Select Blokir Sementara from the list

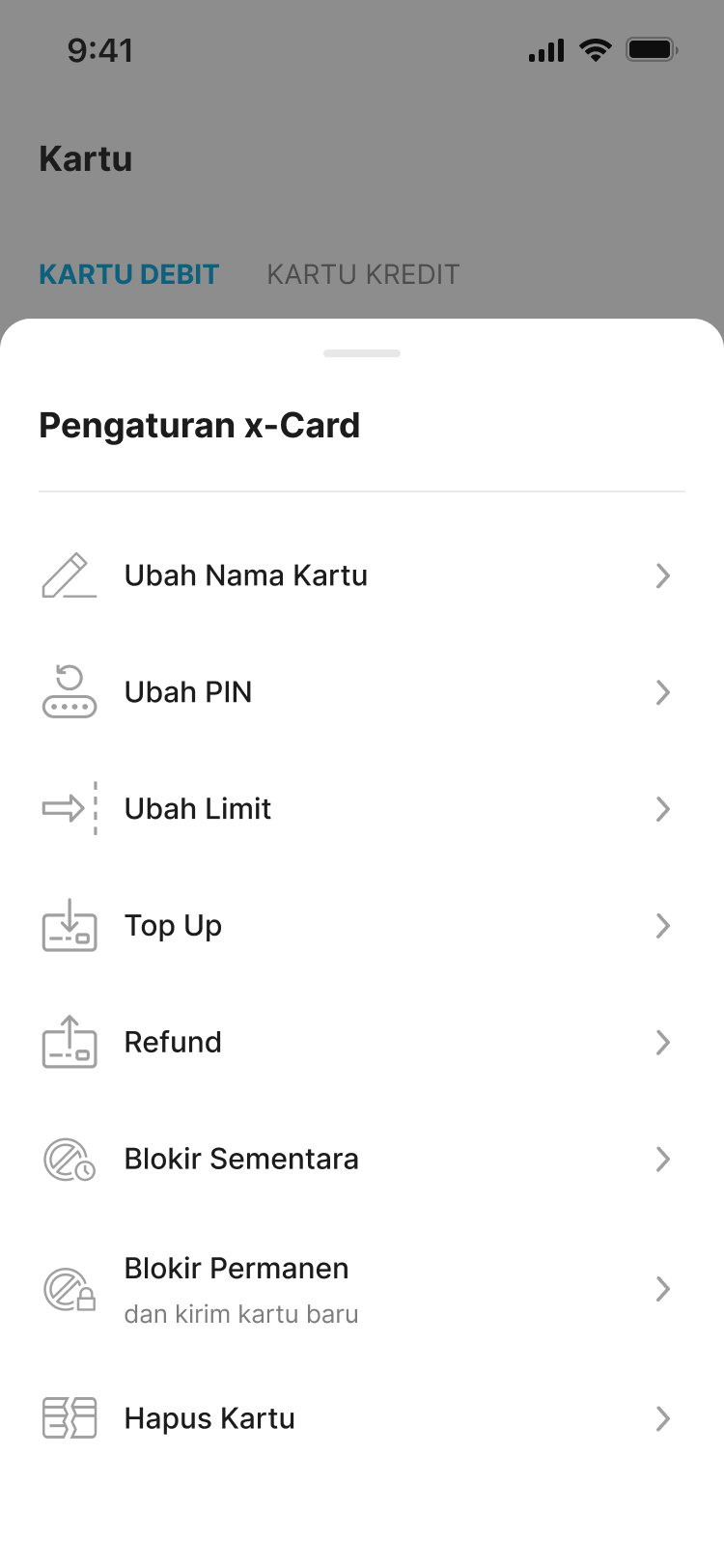click(x=240, y=1160)
